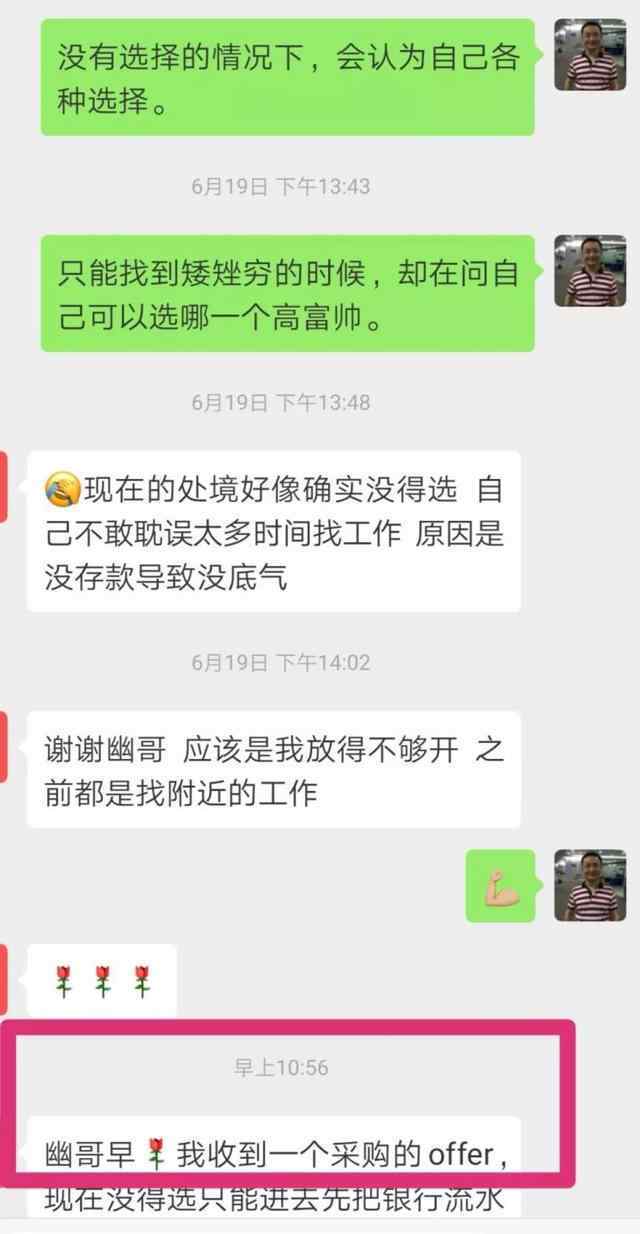Open sender's avatar beside the 只能找到矮矬穷 message

(x=590, y=271)
